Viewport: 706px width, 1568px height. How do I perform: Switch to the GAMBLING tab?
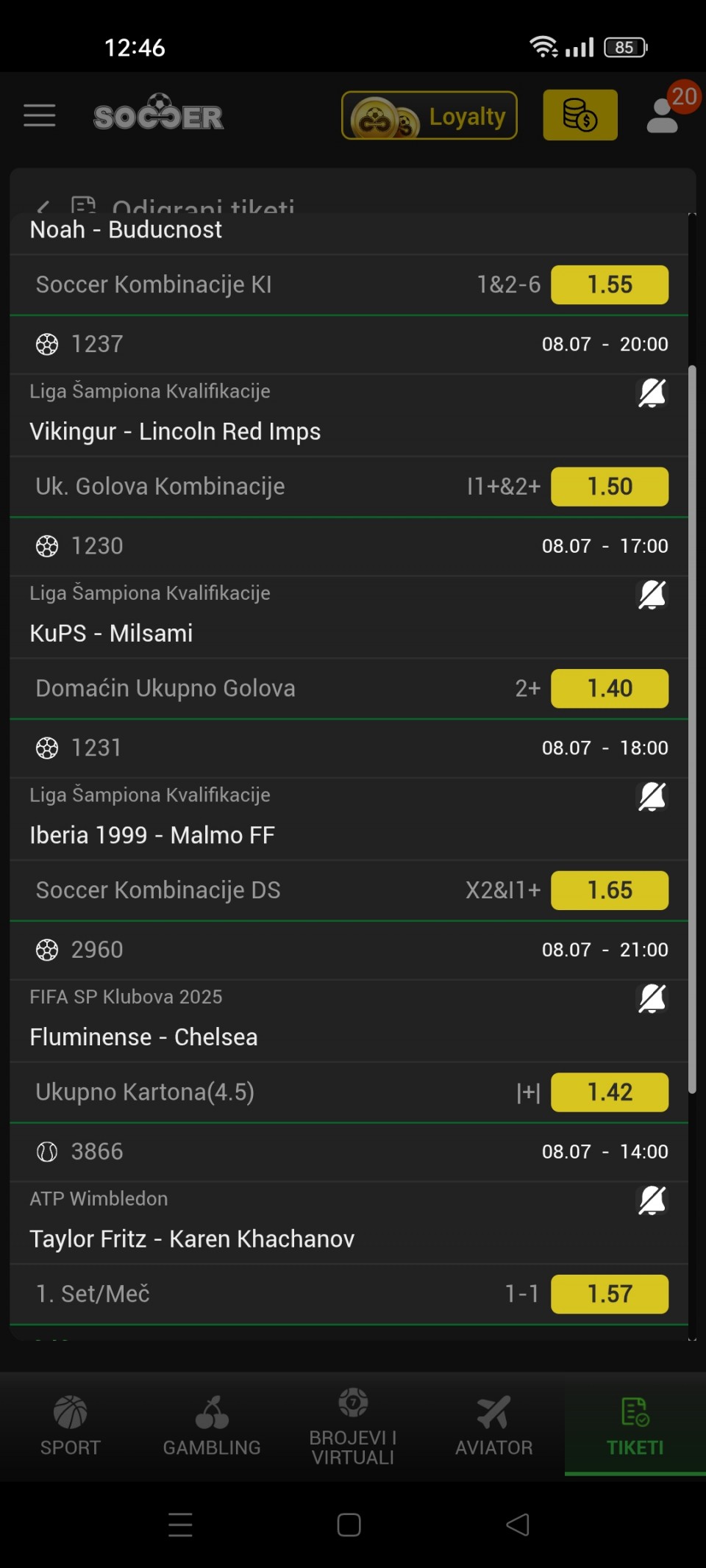tap(212, 1425)
